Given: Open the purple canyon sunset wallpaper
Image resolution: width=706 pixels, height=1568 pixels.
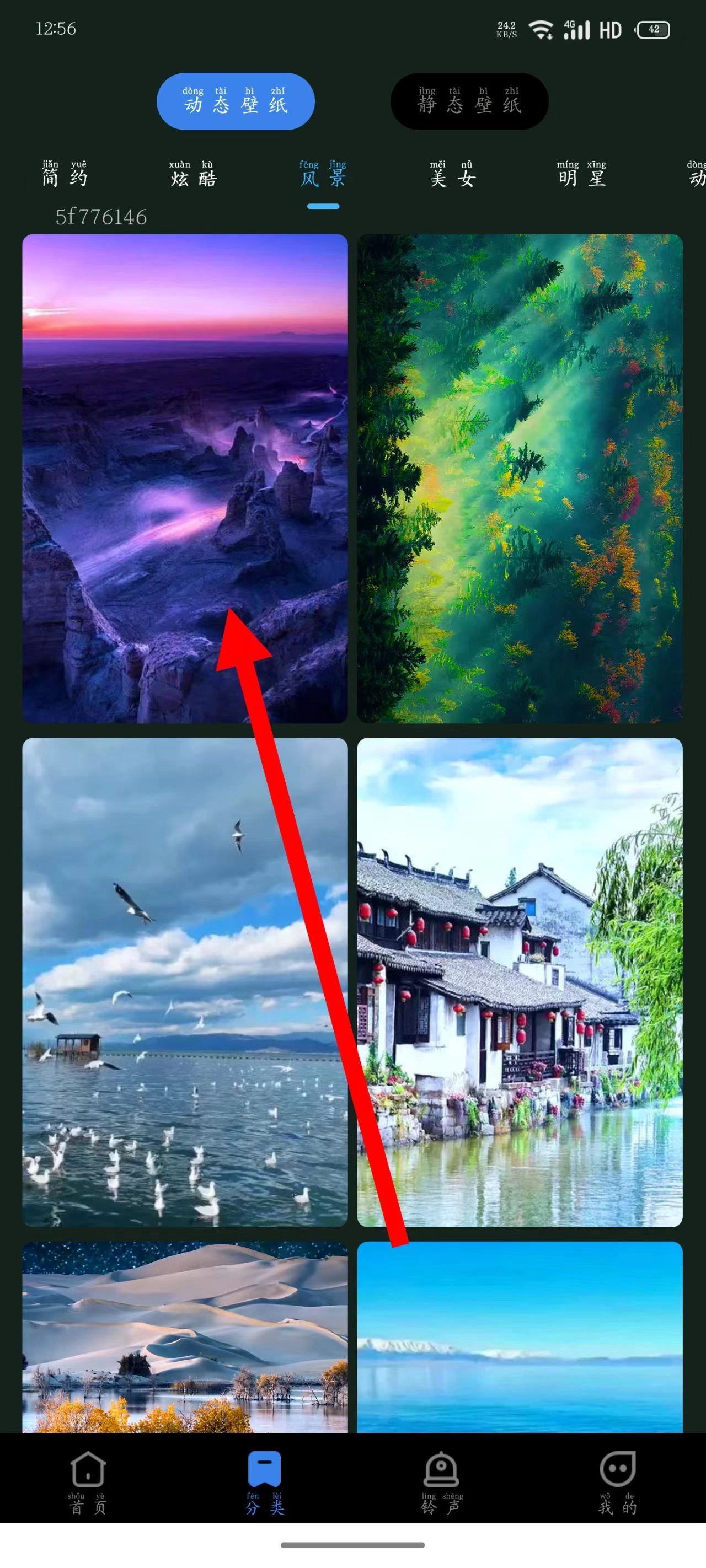Looking at the screenshot, I should pyautogui.click(x=185, y=479).
